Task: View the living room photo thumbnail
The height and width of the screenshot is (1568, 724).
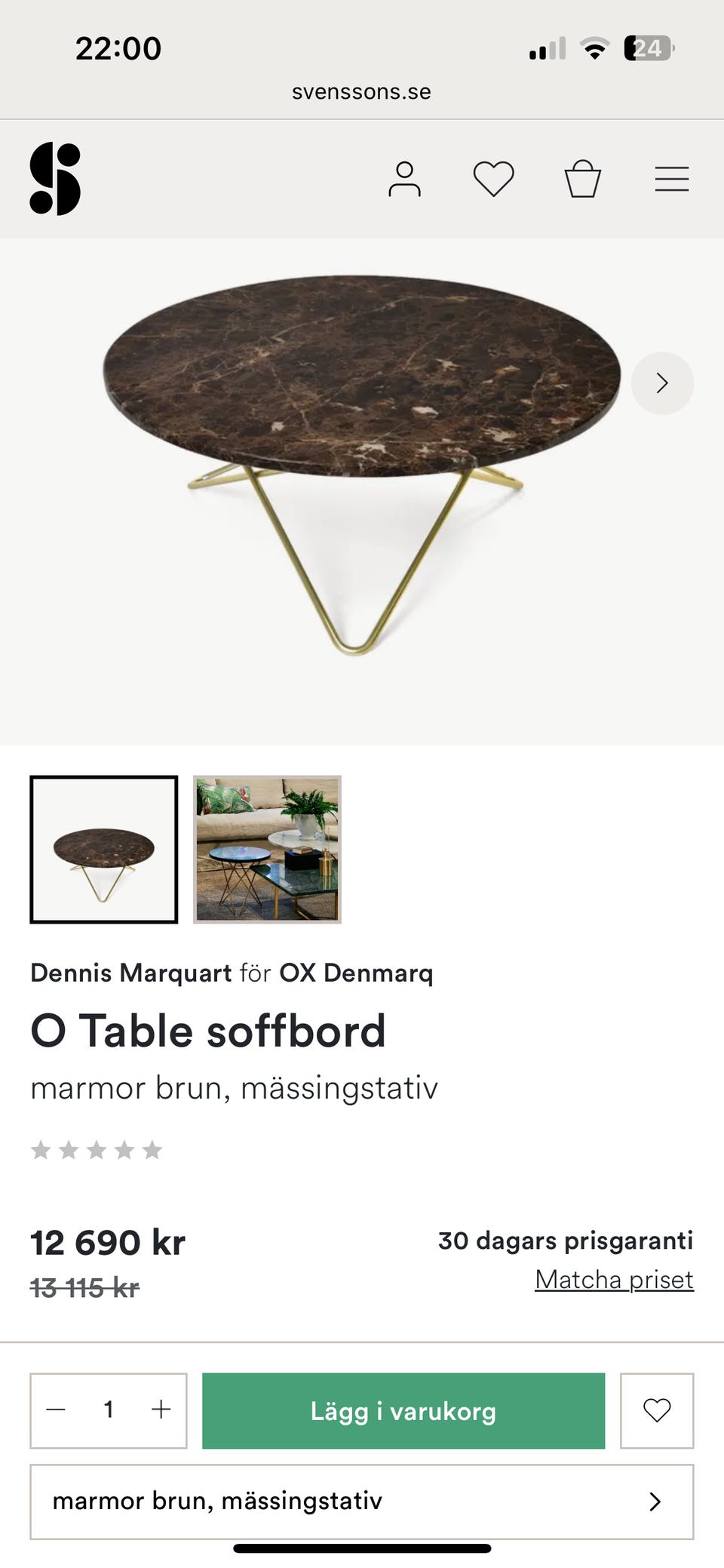Action: click(267, 850)
